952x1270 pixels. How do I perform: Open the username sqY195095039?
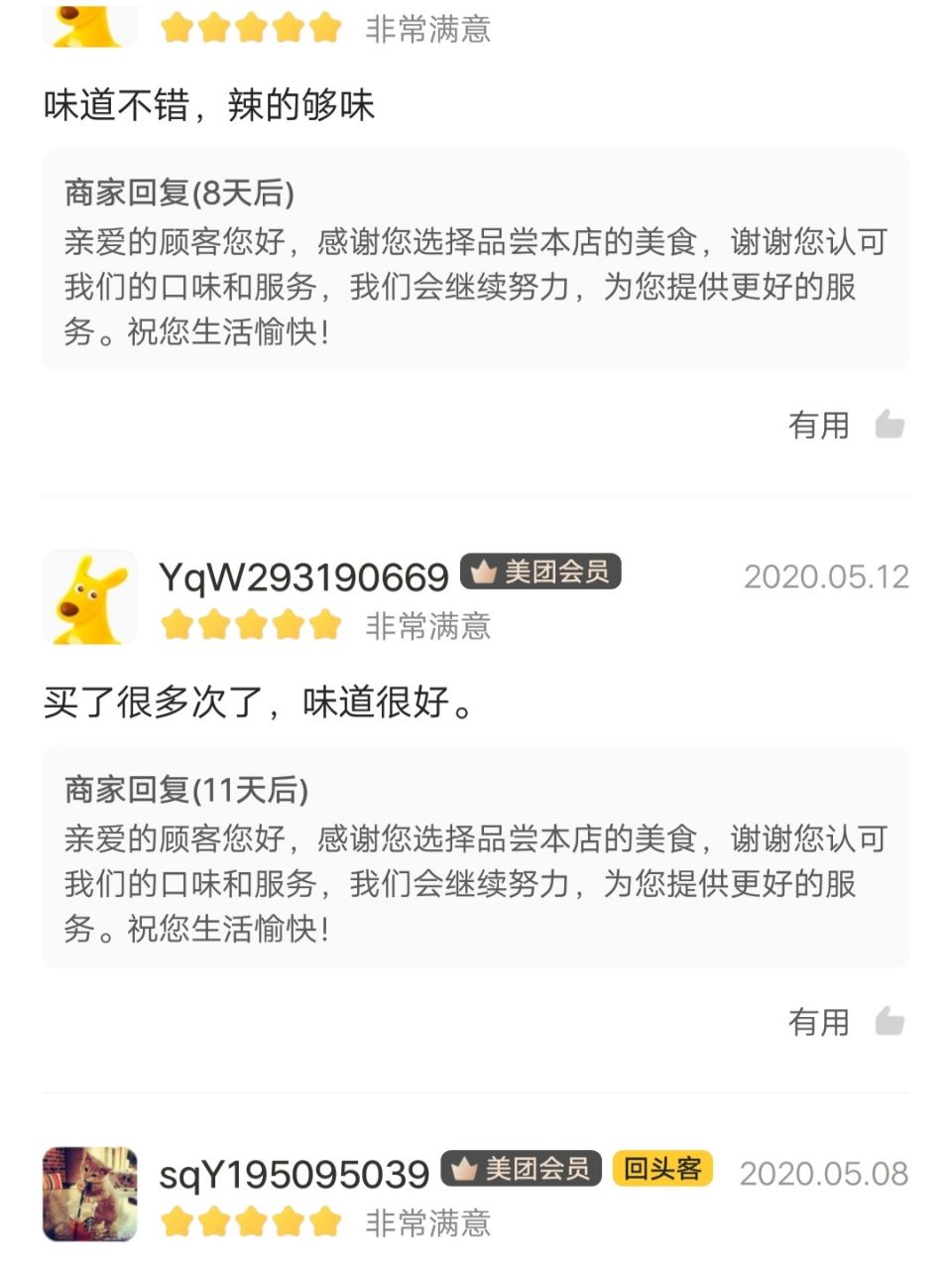pyautogui.click(x=294, y=1174)
